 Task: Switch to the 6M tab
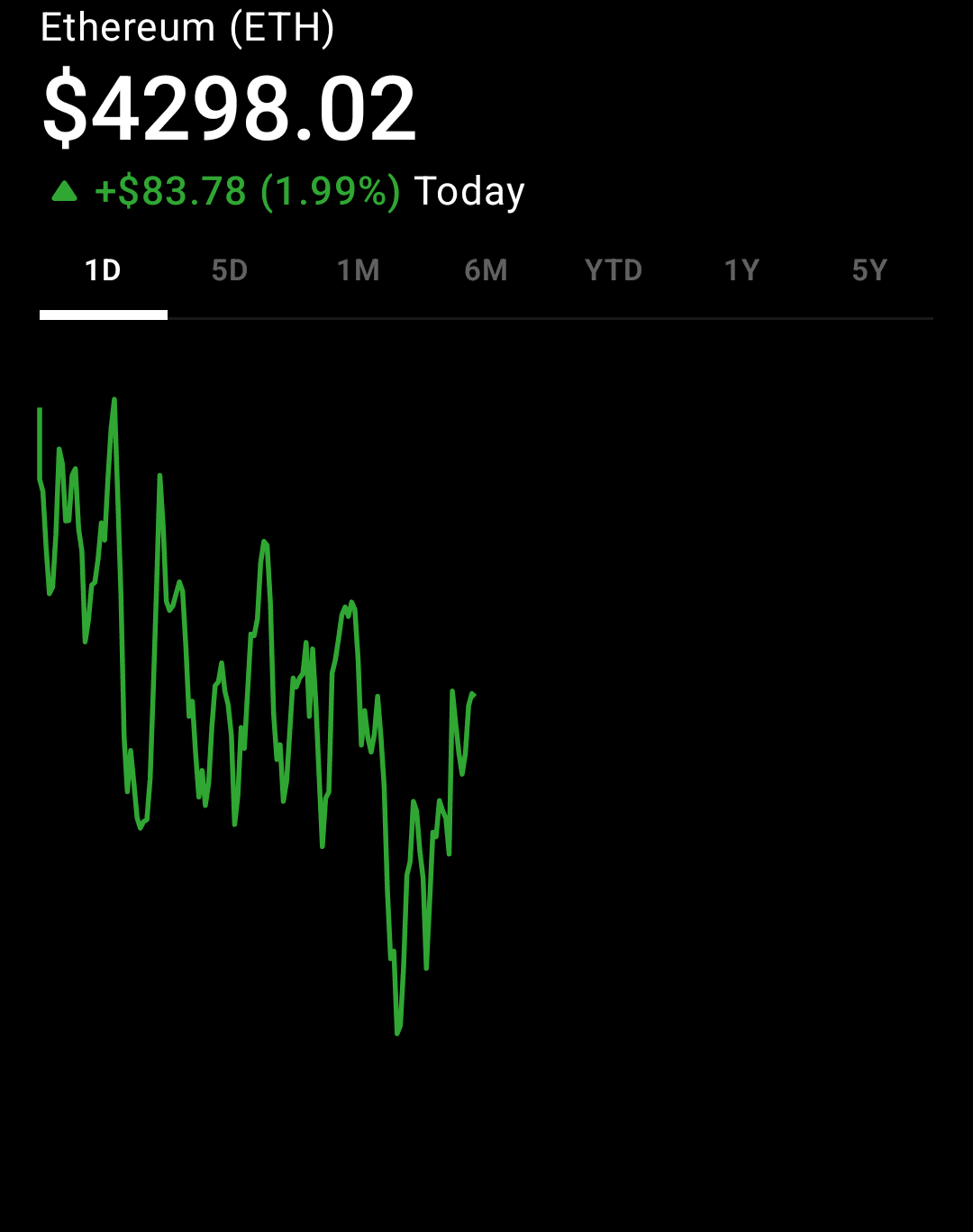click(486, 270)
